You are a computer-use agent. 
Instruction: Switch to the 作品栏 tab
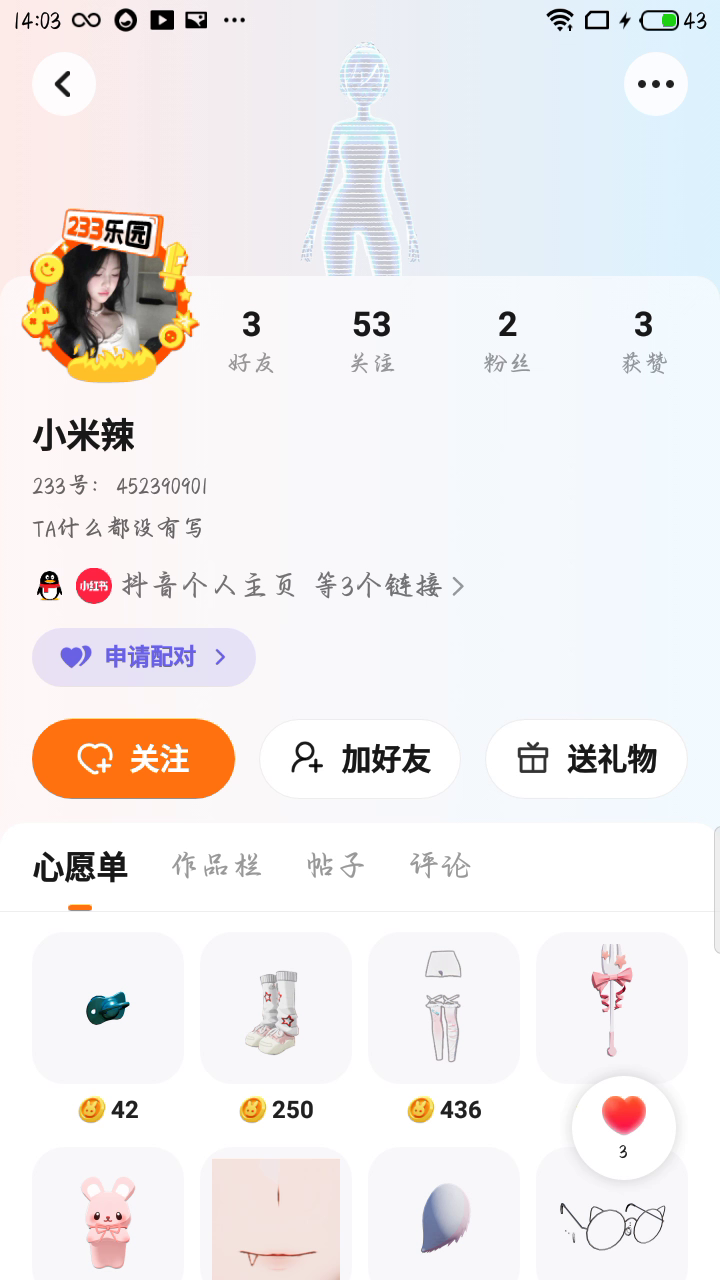[216, 865]
